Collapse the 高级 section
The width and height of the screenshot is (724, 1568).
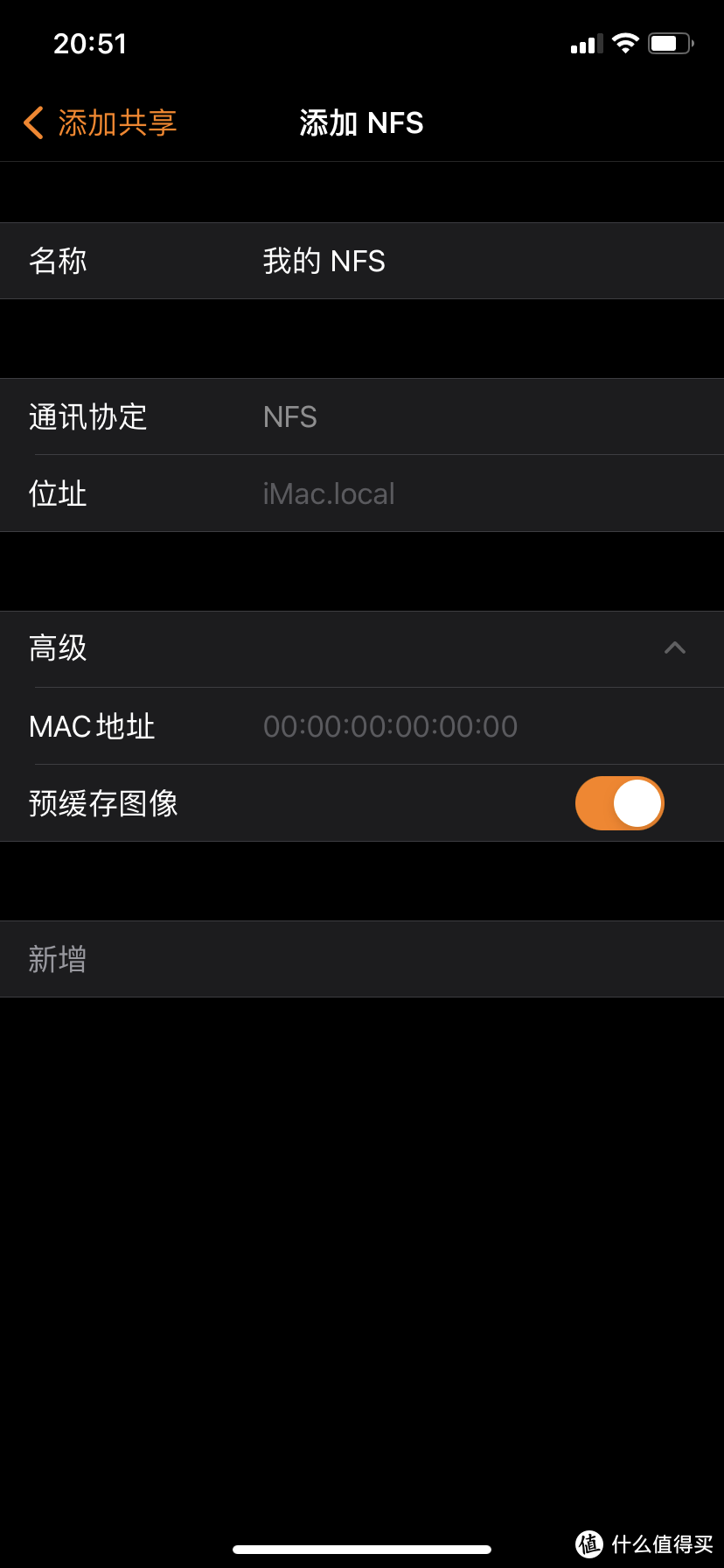pyautogui.click(x=362, y=649)
